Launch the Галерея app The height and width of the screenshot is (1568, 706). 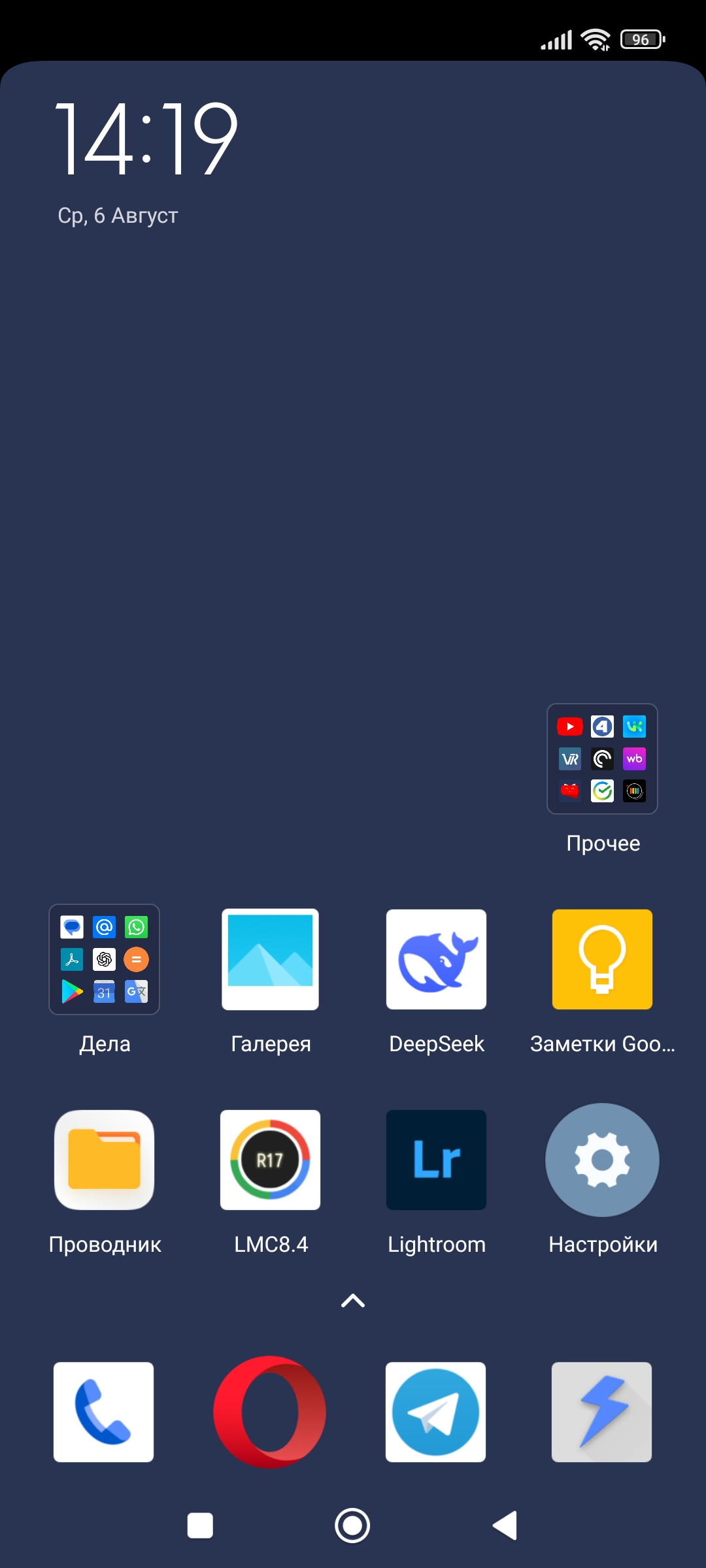[270, 959]
